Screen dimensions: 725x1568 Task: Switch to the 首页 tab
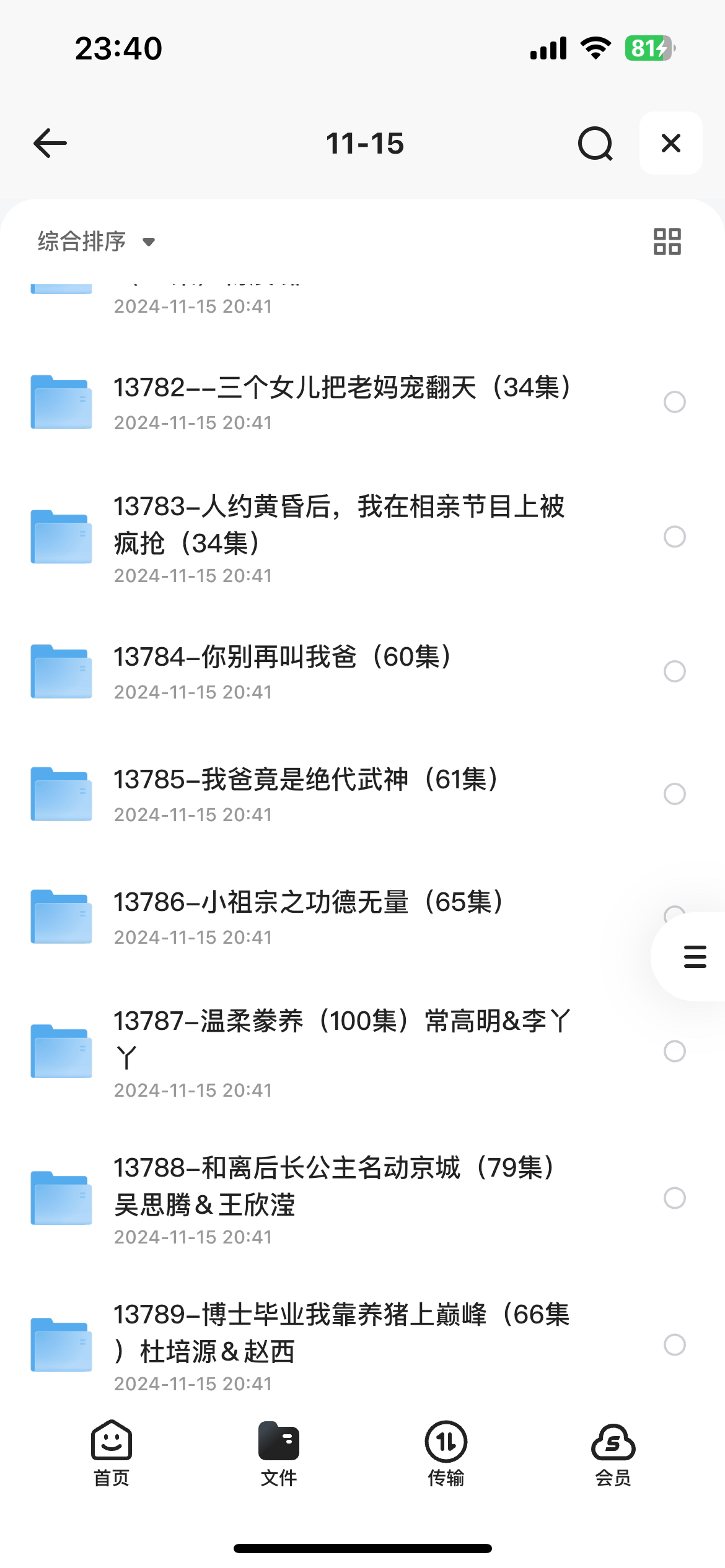click(112, 1453)
